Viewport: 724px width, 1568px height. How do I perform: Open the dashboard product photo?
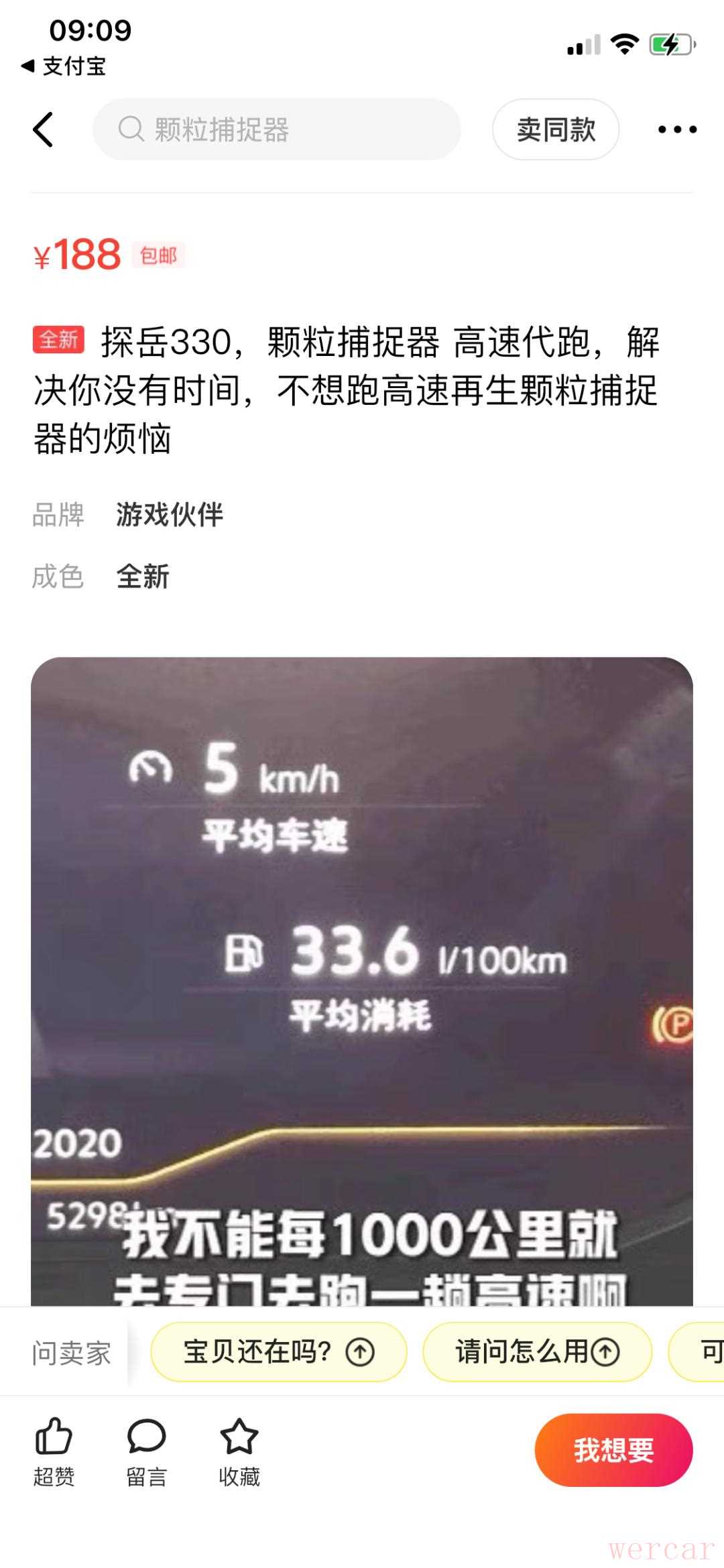coord(362,979)
